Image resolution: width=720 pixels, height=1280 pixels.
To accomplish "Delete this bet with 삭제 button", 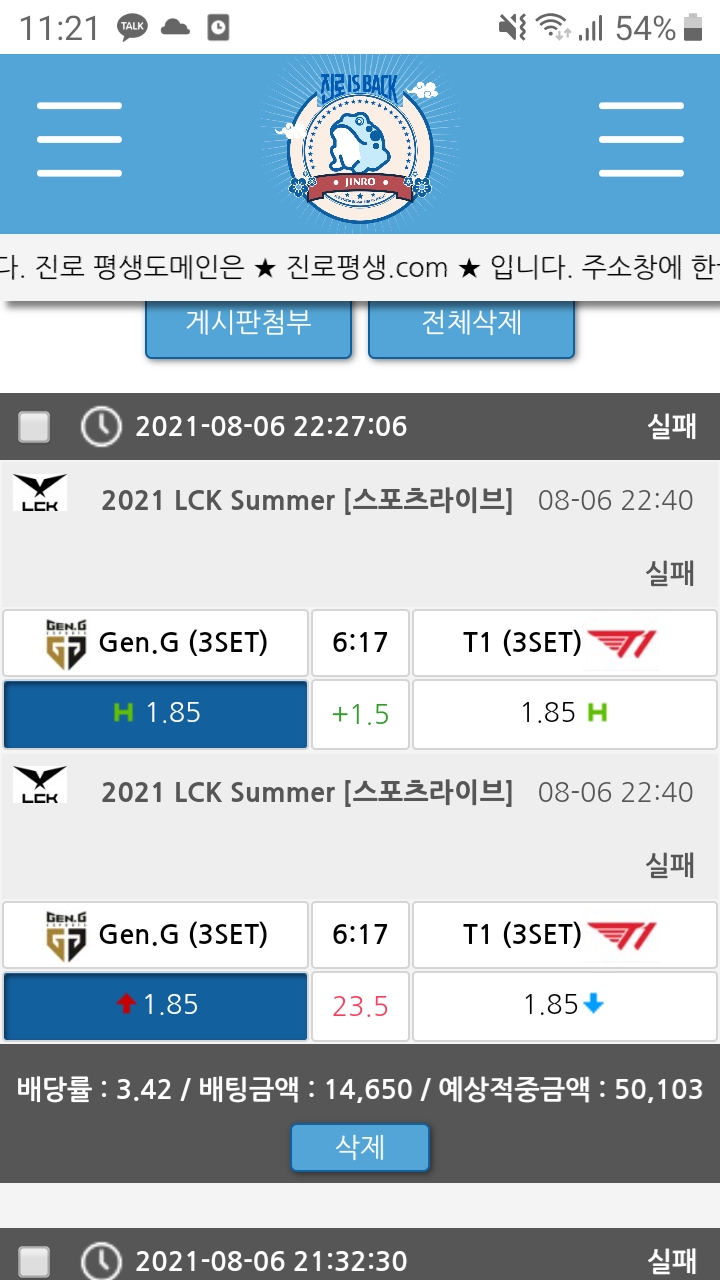I will (360, 1147).
